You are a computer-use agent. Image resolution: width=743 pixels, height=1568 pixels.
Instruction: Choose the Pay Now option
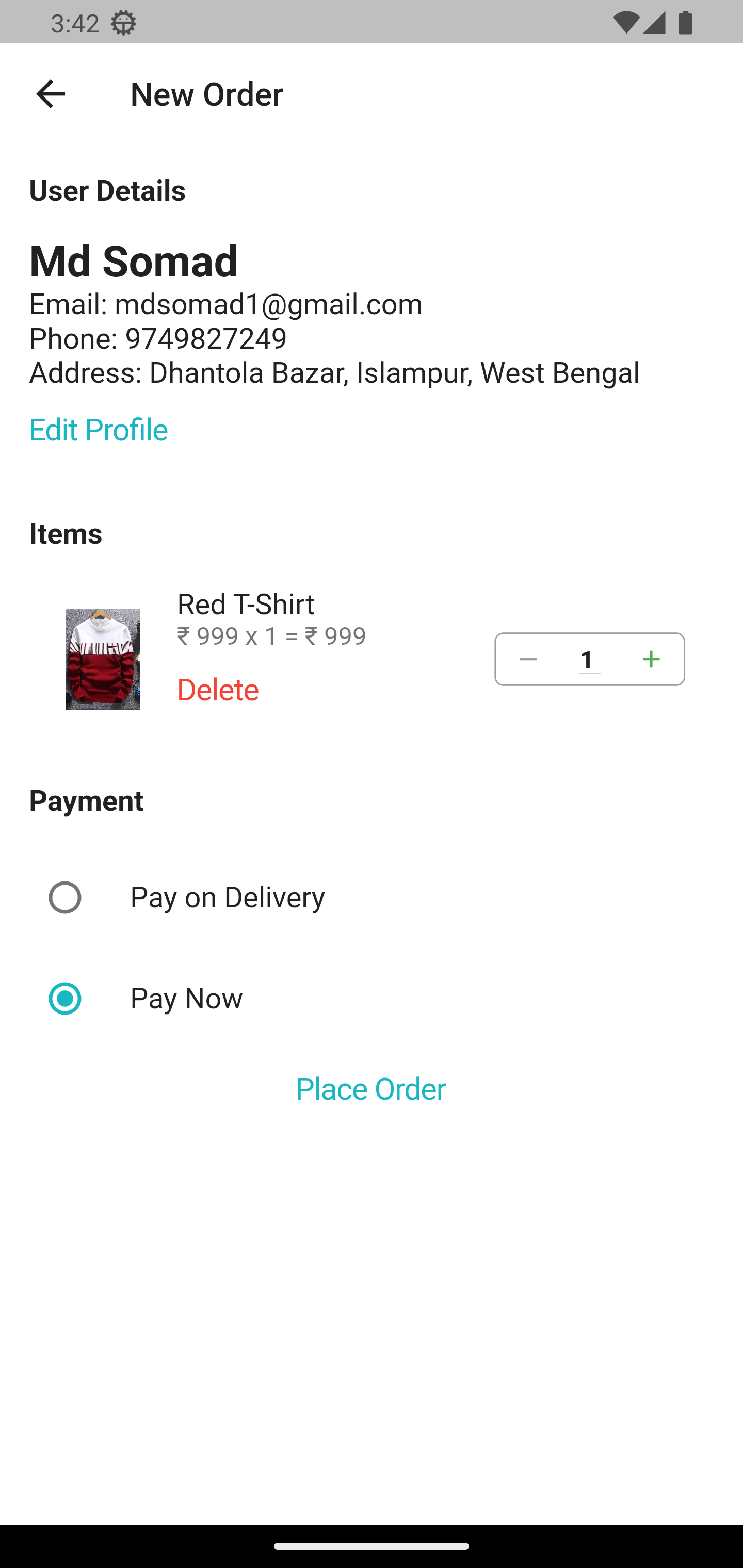65,998
